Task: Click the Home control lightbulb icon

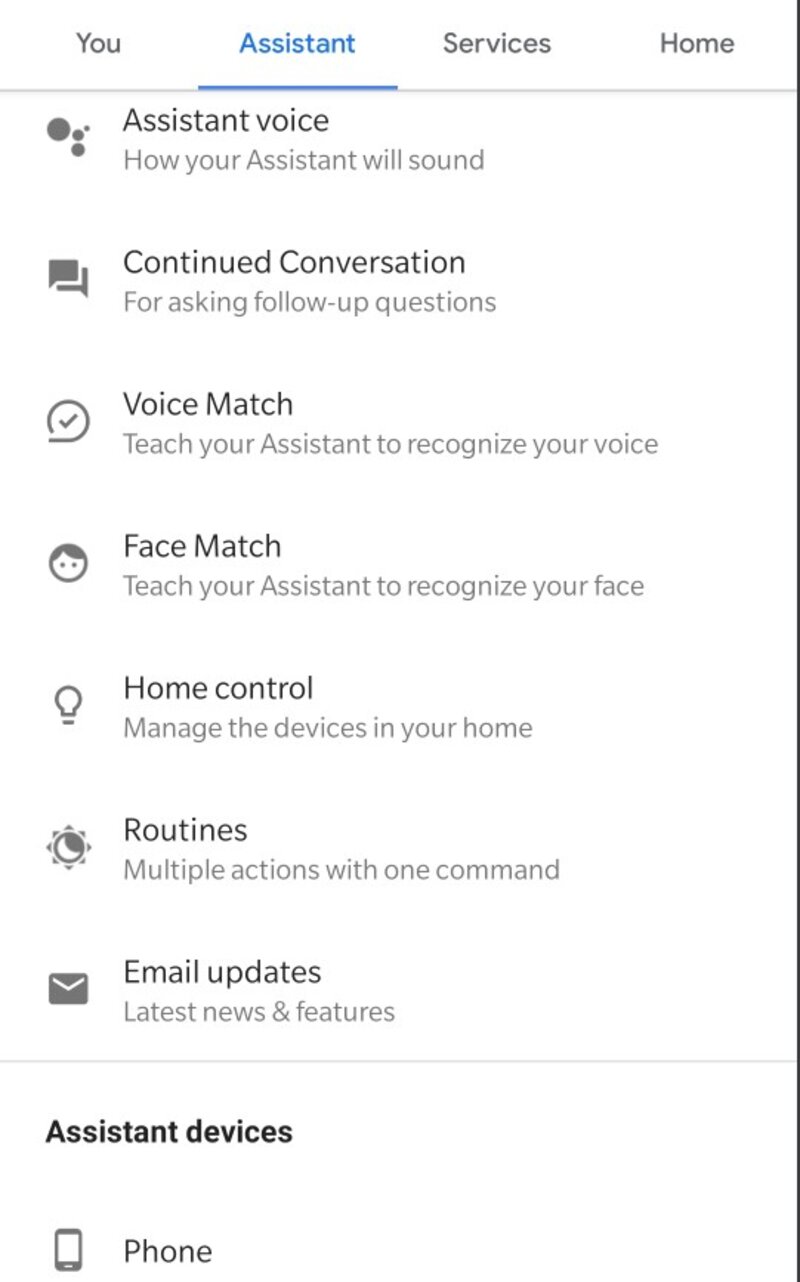Action: 68,704
